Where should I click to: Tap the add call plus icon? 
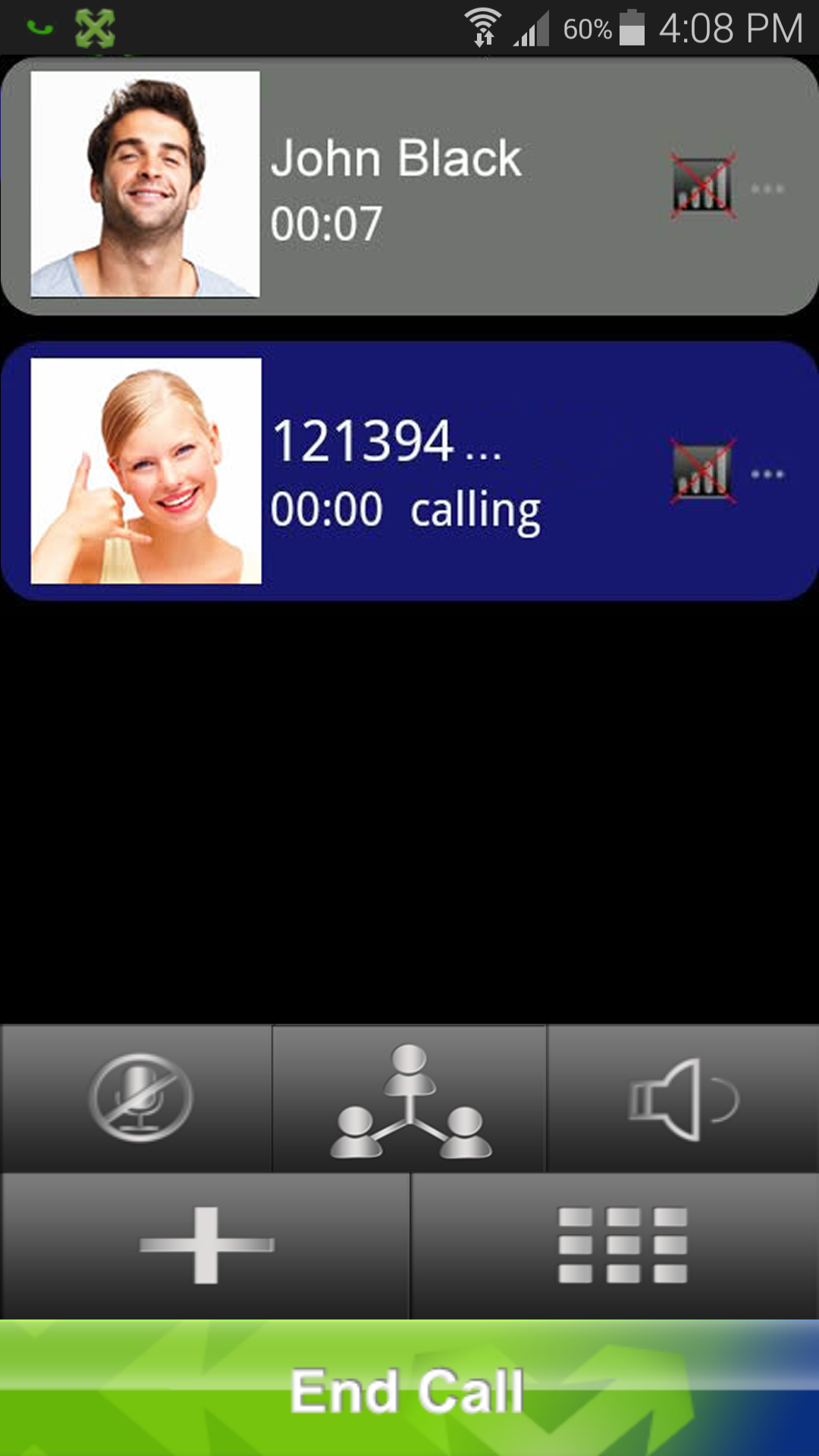coord(205,1249)
